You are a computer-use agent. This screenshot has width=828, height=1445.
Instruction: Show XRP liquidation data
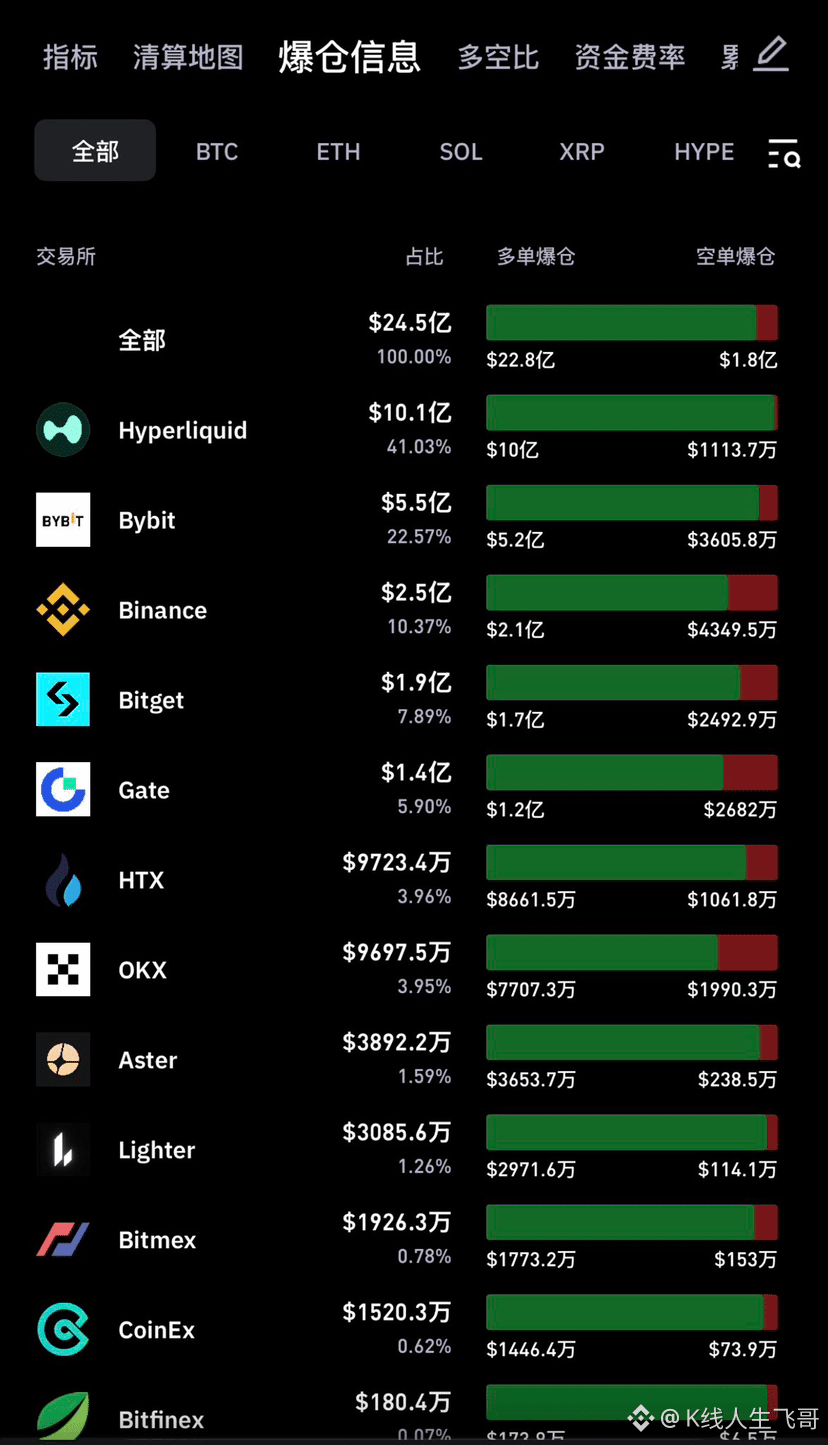pos(582,152)
